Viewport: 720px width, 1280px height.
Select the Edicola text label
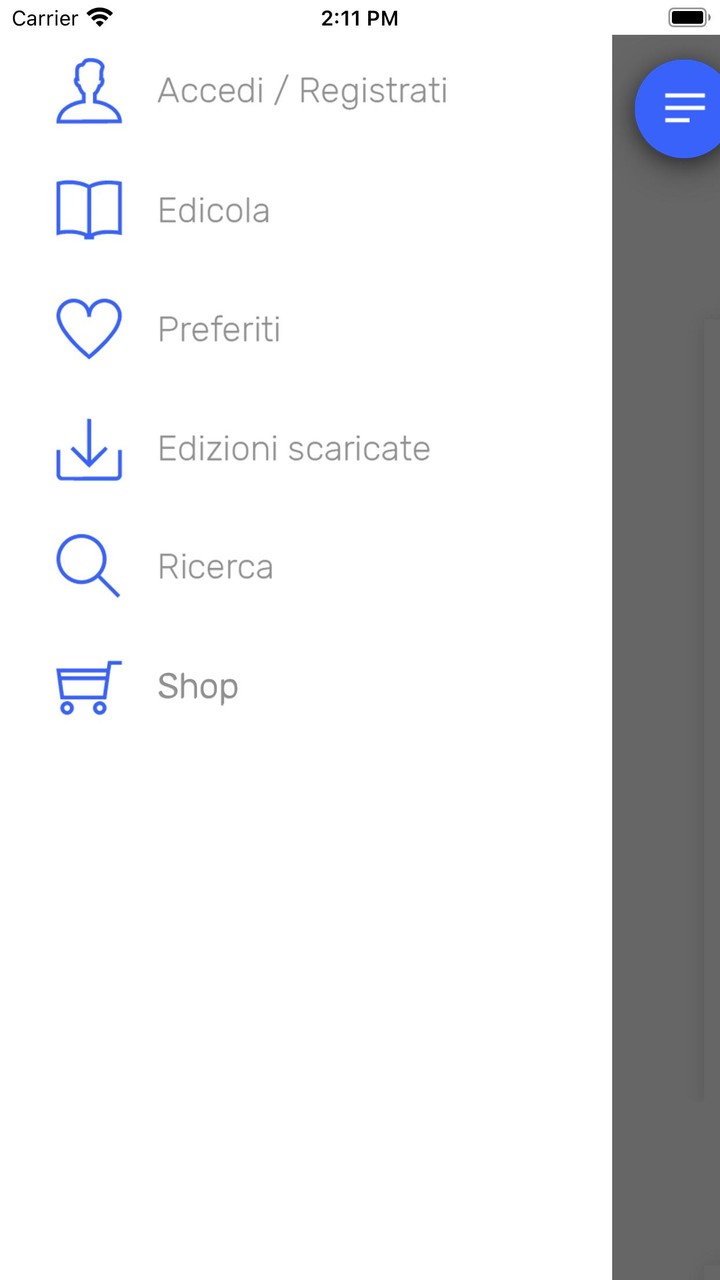213,210
